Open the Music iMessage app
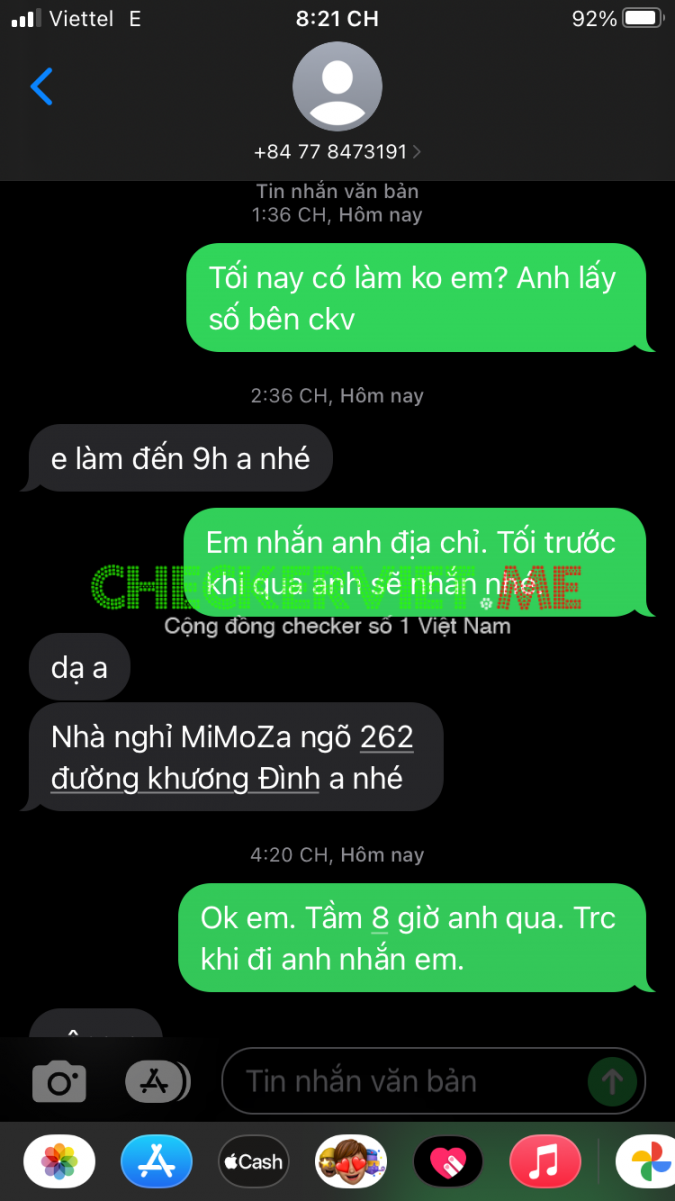Image resolution: width=675 pixels, height=1201 pixels. (545, 1162)
